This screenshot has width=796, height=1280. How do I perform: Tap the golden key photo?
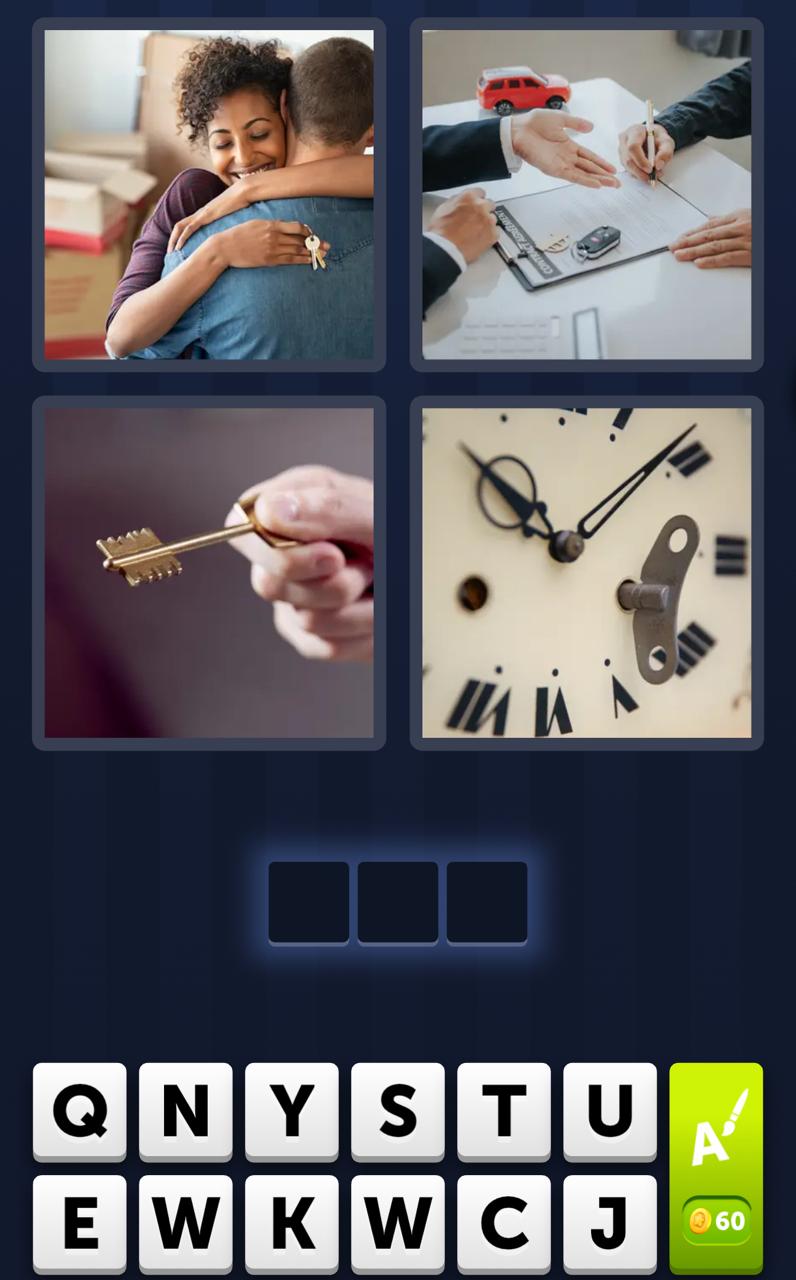(x=208, y=572)
